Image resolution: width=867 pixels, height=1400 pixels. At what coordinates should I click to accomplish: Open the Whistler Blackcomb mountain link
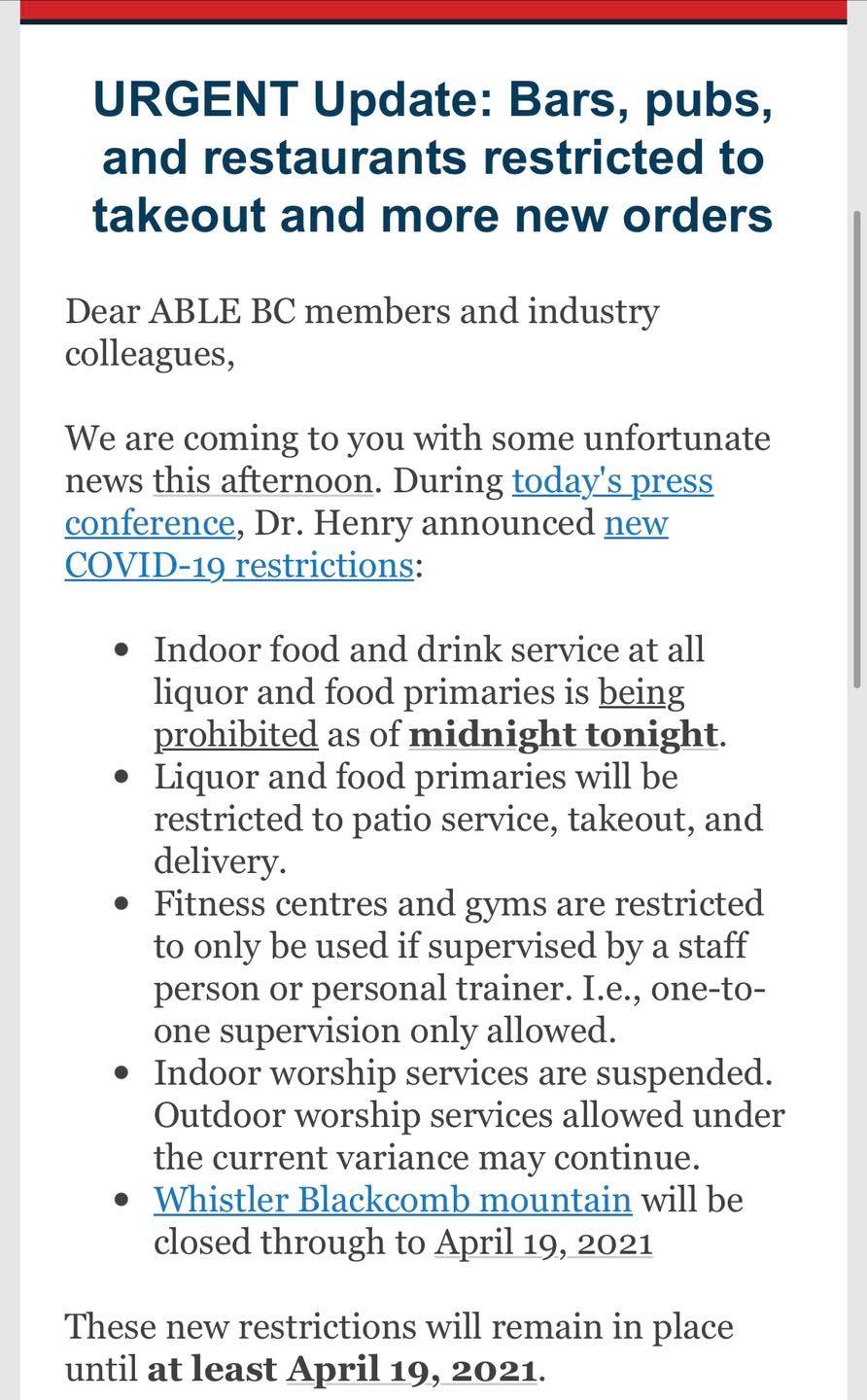pos(393,1200)
